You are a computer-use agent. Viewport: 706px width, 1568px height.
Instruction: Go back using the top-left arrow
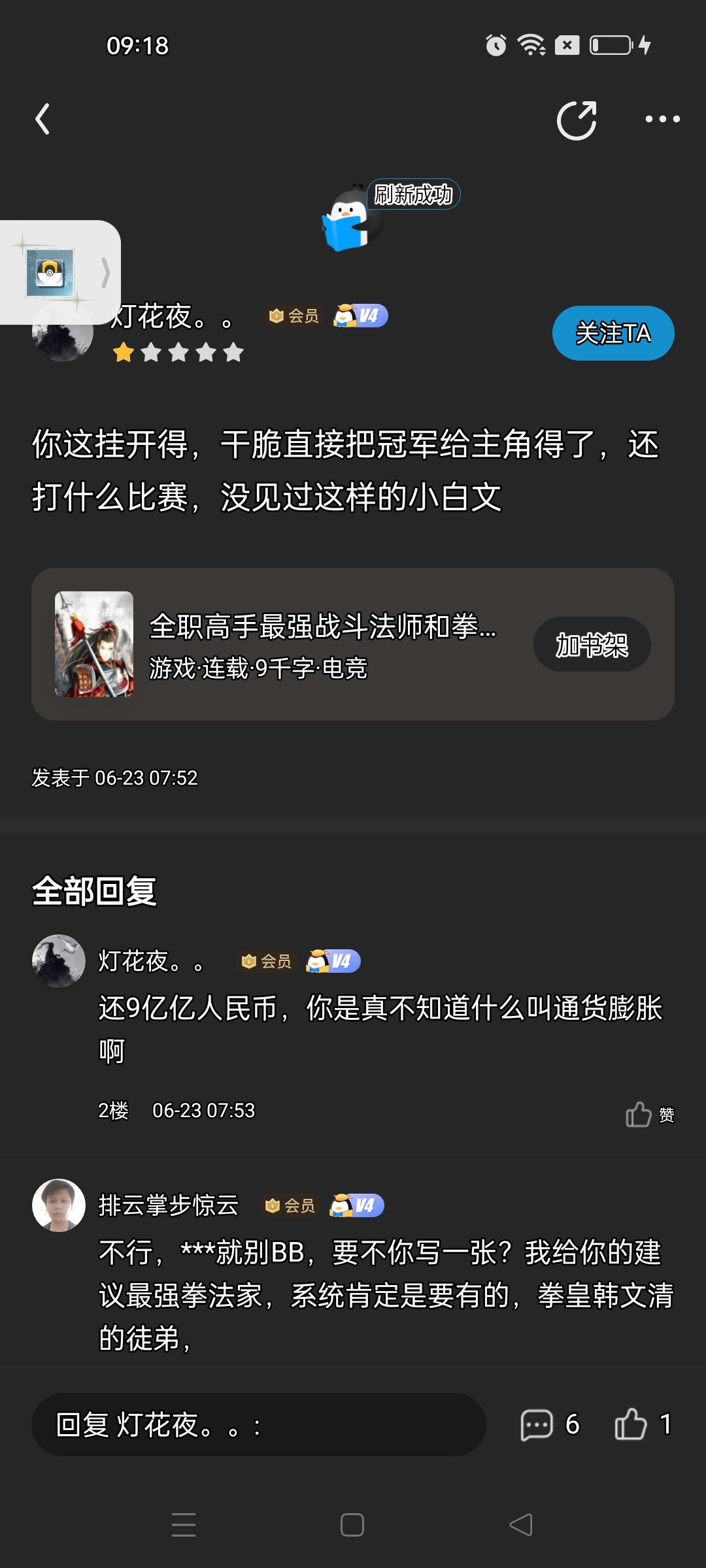42,120
